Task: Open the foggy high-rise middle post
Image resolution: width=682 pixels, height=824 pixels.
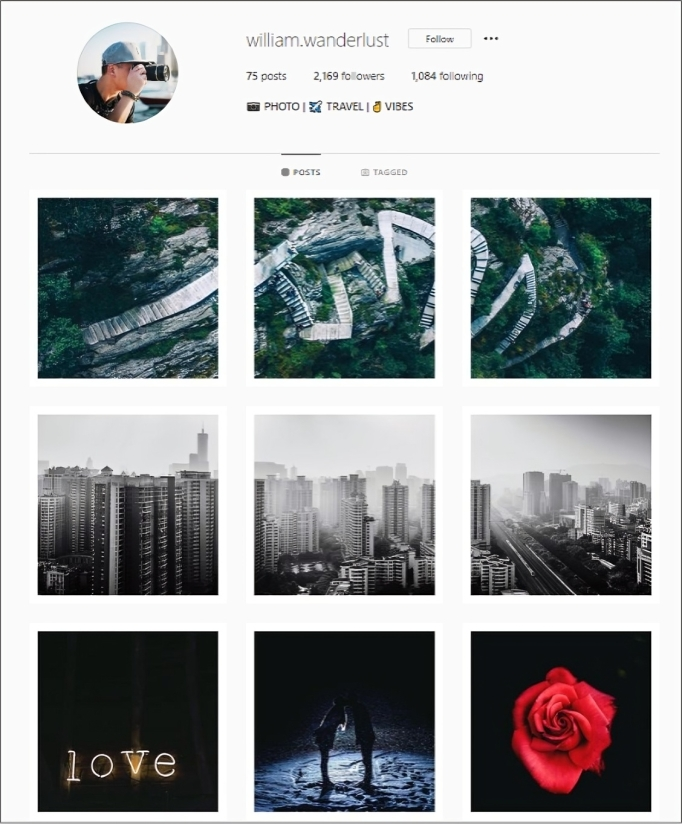Action: [344, 505]
